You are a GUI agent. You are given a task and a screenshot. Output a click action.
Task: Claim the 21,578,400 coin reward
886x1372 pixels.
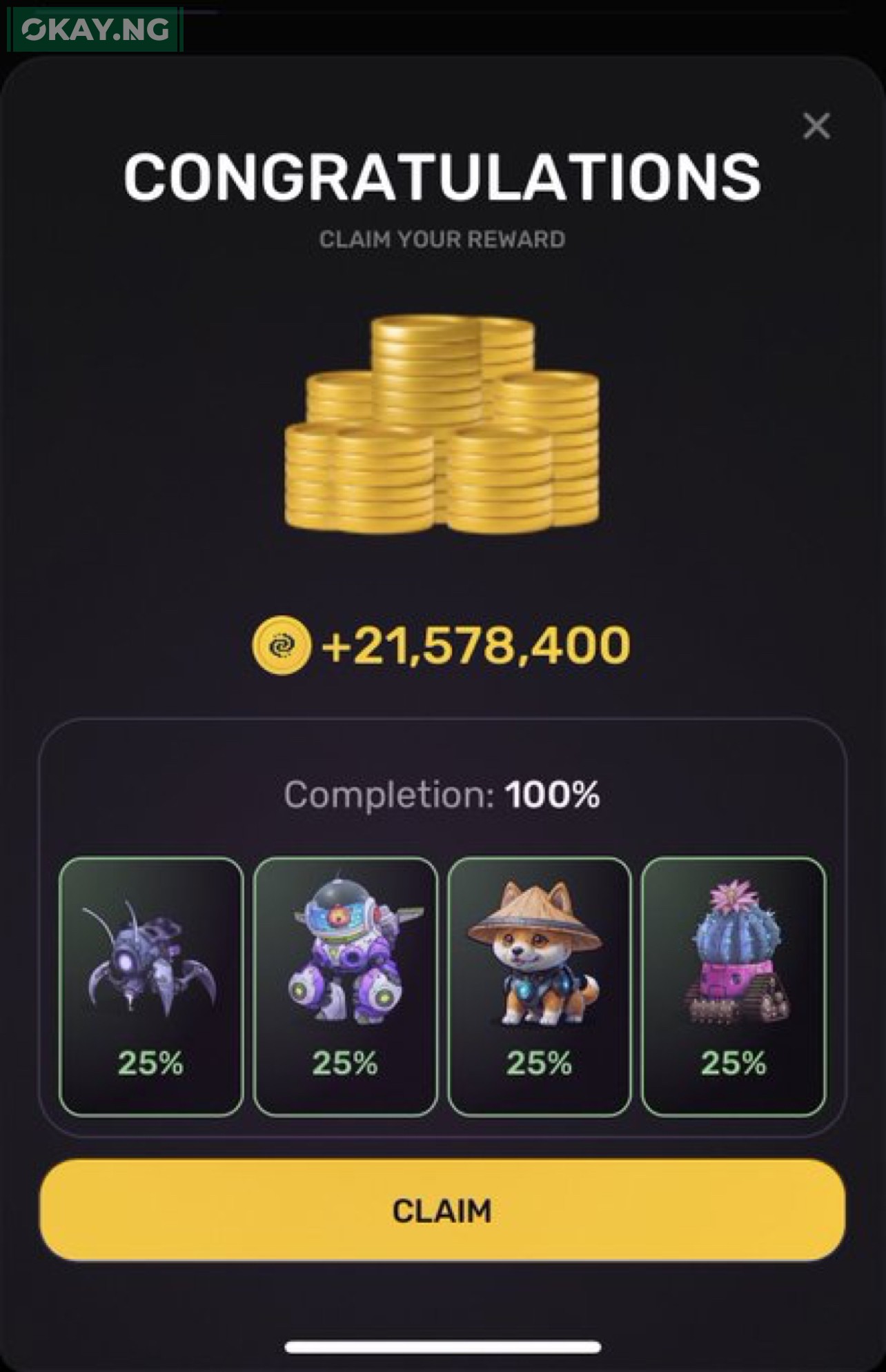(x=442, y=1210)
